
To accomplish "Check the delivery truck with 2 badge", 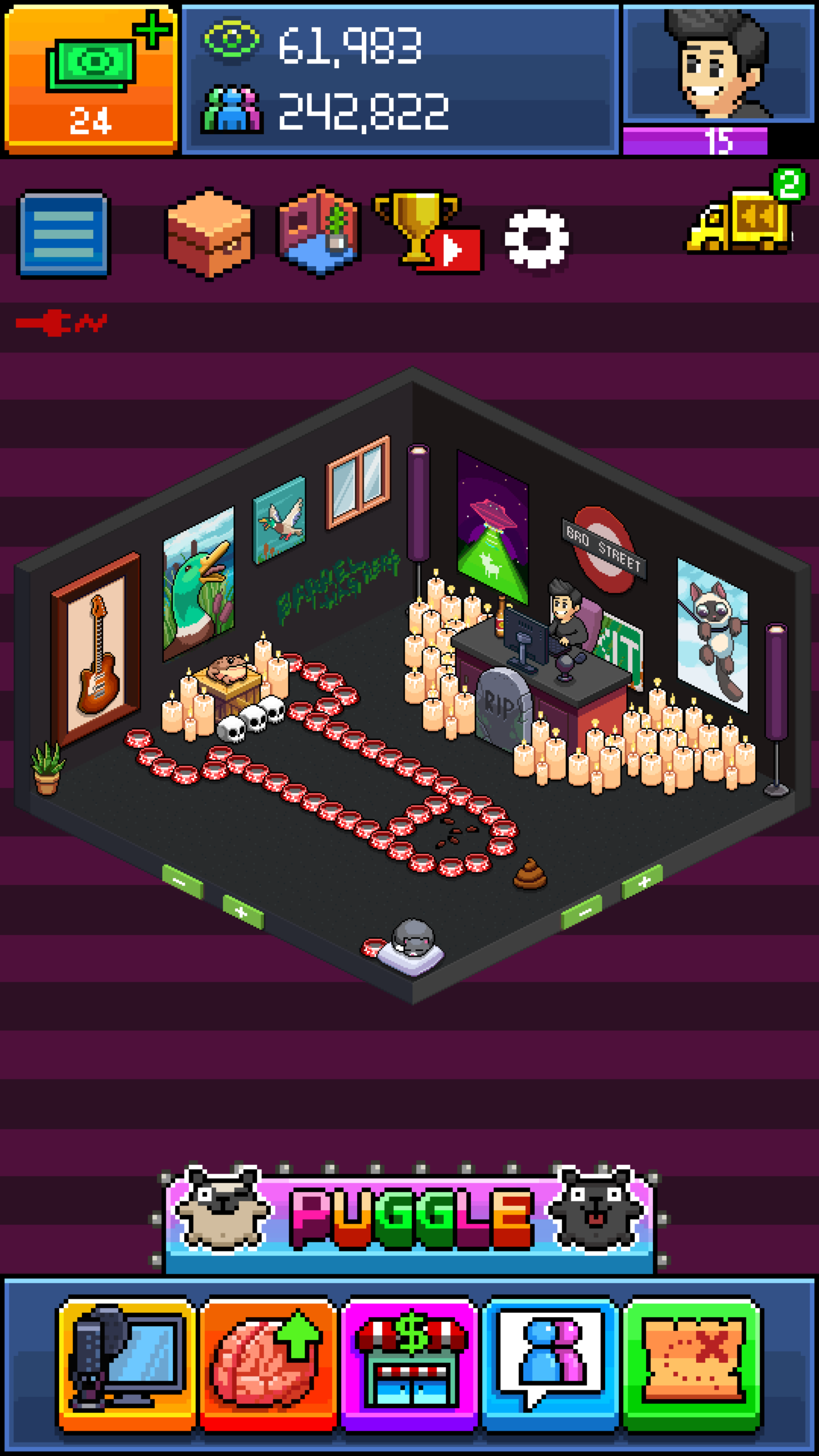I will click(x=742, y=217).
